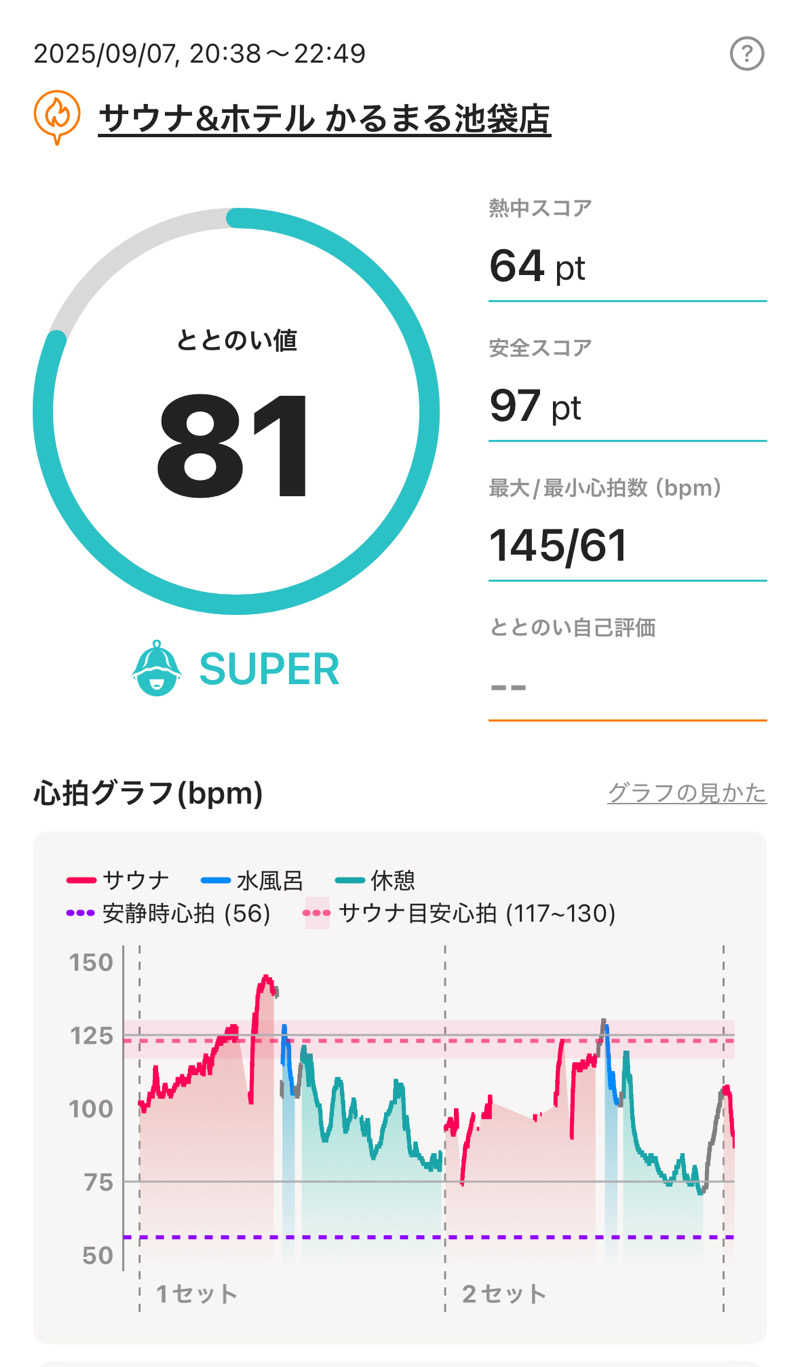Open the help question mark icon
The image size is (800, 1367).
(746, 54)
